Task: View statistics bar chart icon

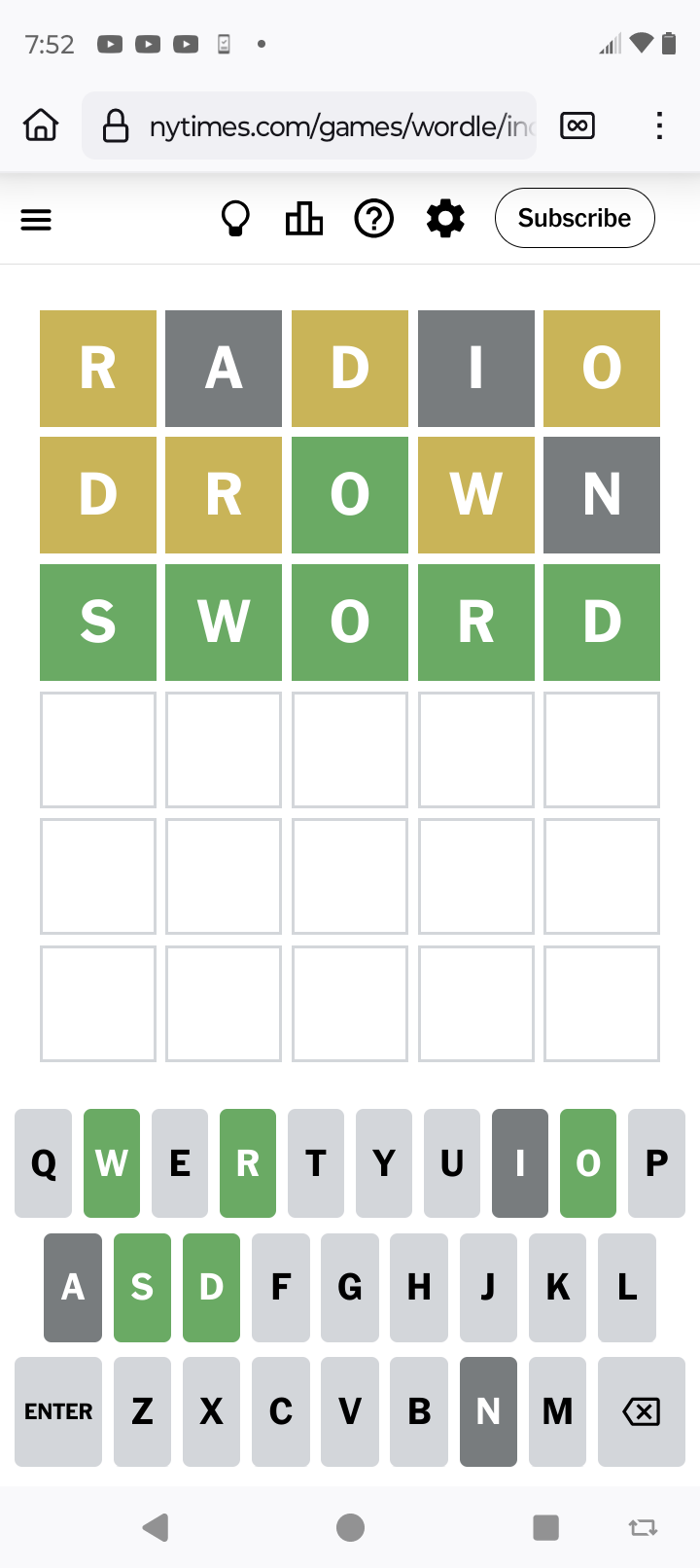Action: [304, 219]
